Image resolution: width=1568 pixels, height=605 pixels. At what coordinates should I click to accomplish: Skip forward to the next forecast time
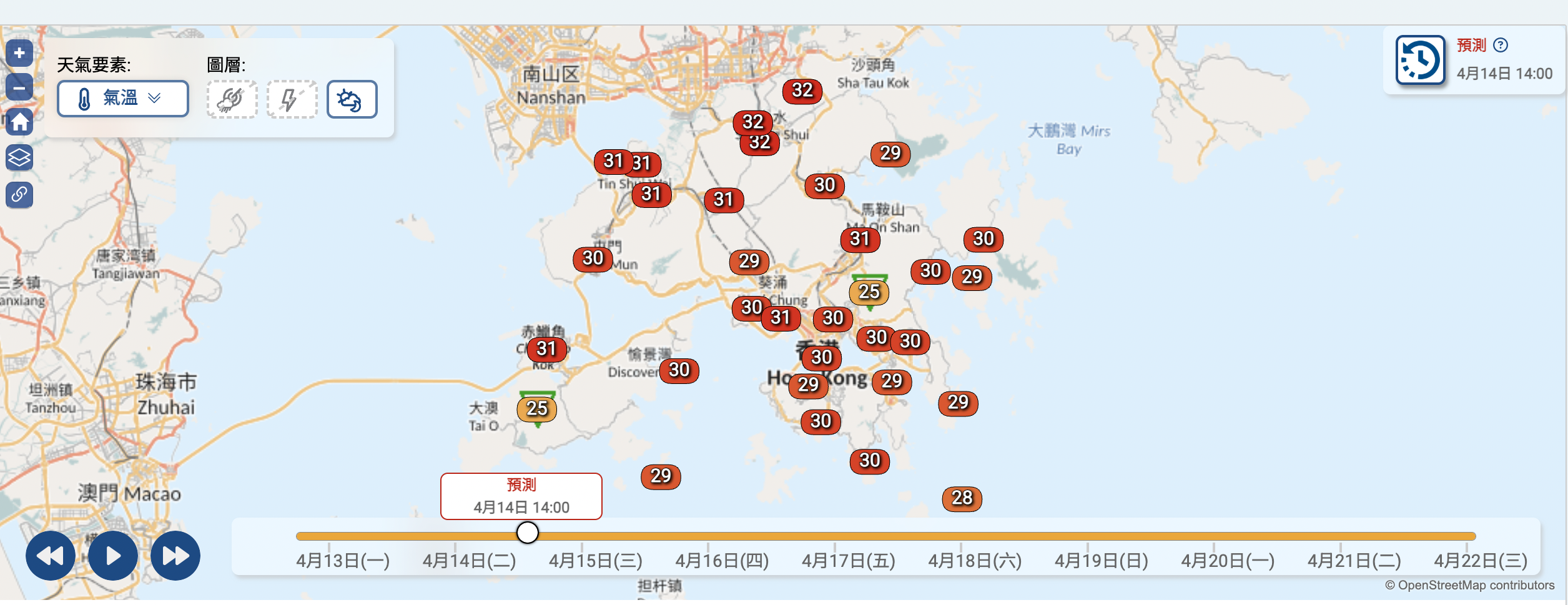175,555
